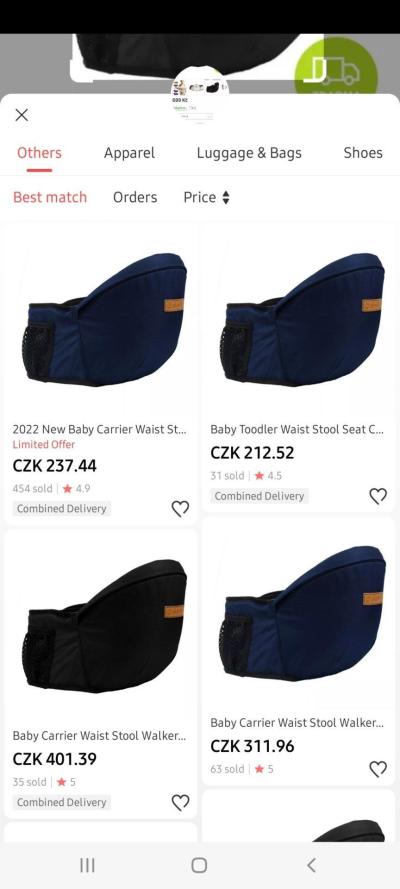Open the Baby Toodler Waist Stool product

(298, 368)
